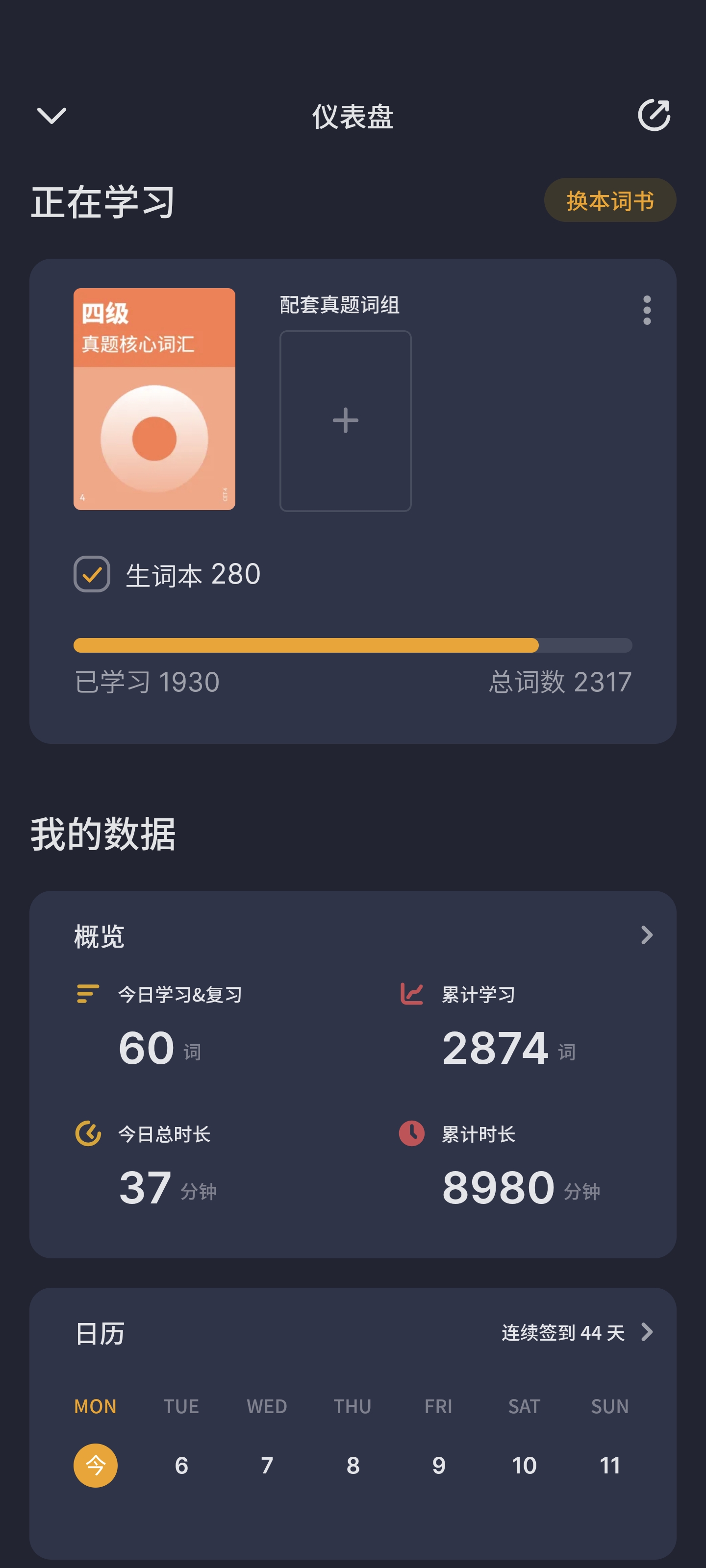Collapse the dashboard with the down chevron

coord(52,115)
